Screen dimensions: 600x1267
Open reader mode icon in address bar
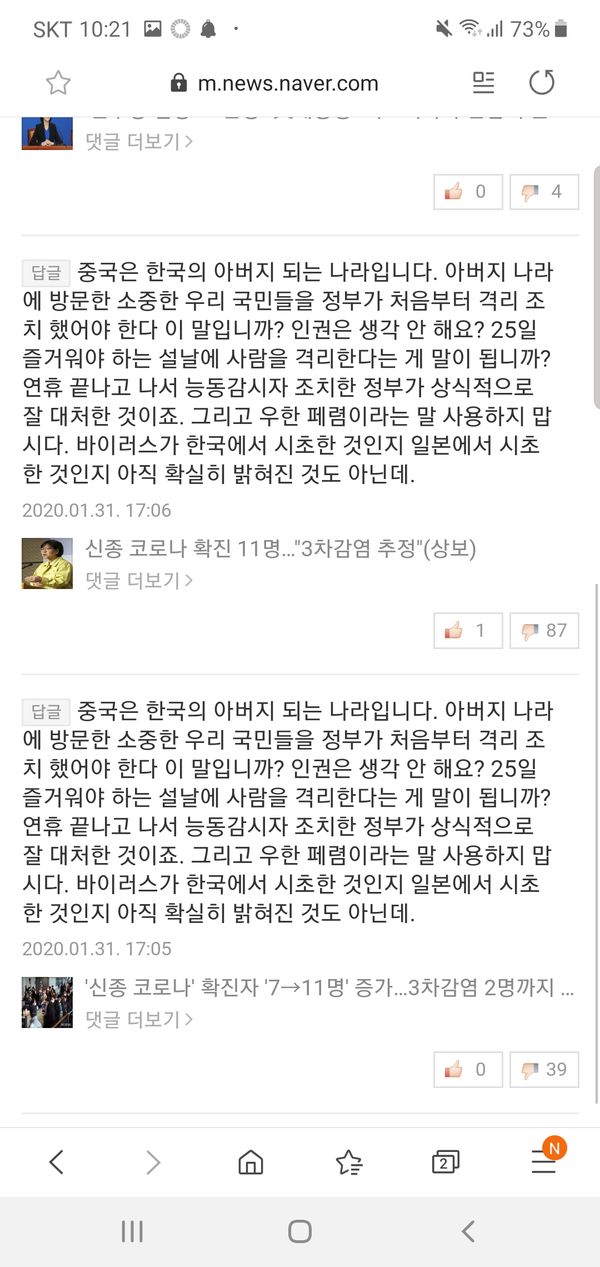pyautogui.click(x=484, y=83)
